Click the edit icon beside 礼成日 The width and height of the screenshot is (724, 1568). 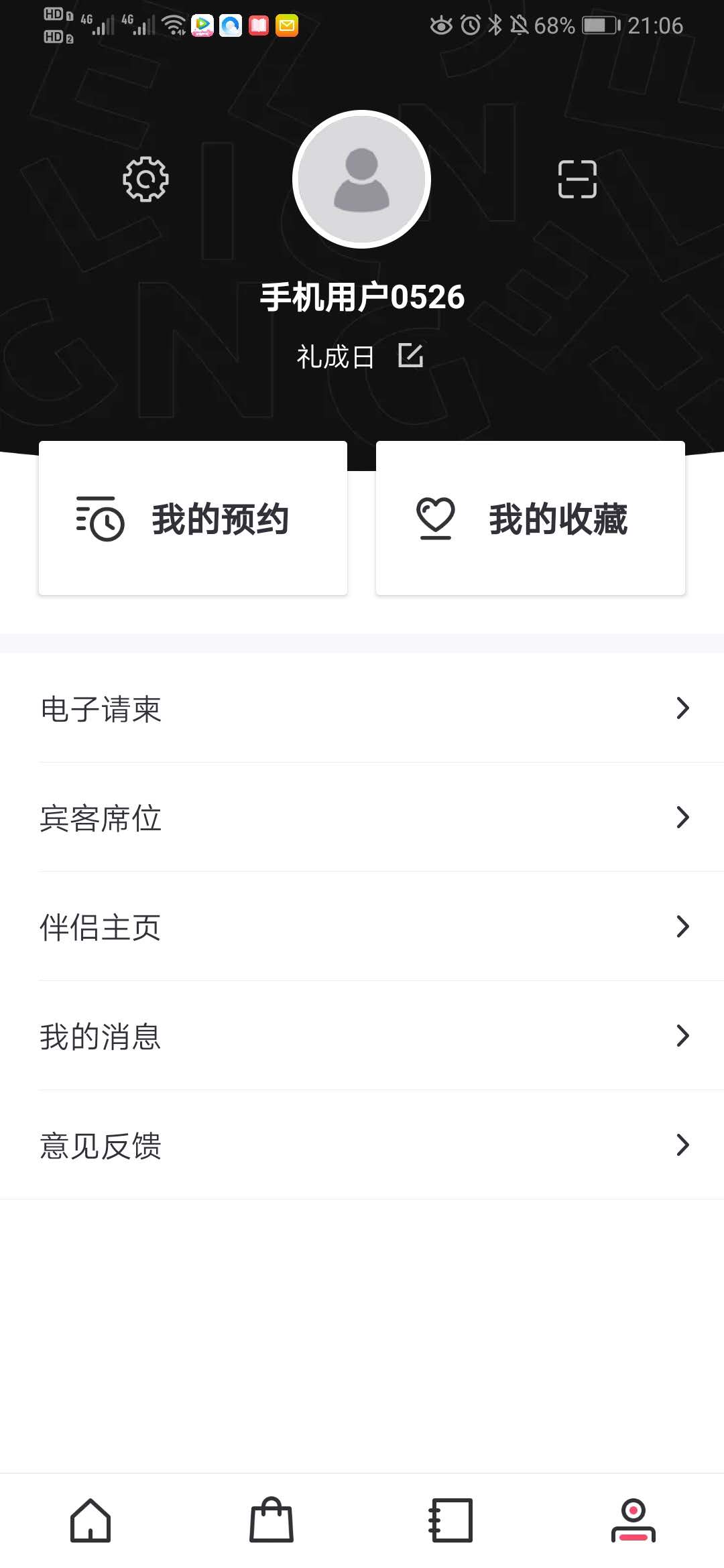(411, 356)
